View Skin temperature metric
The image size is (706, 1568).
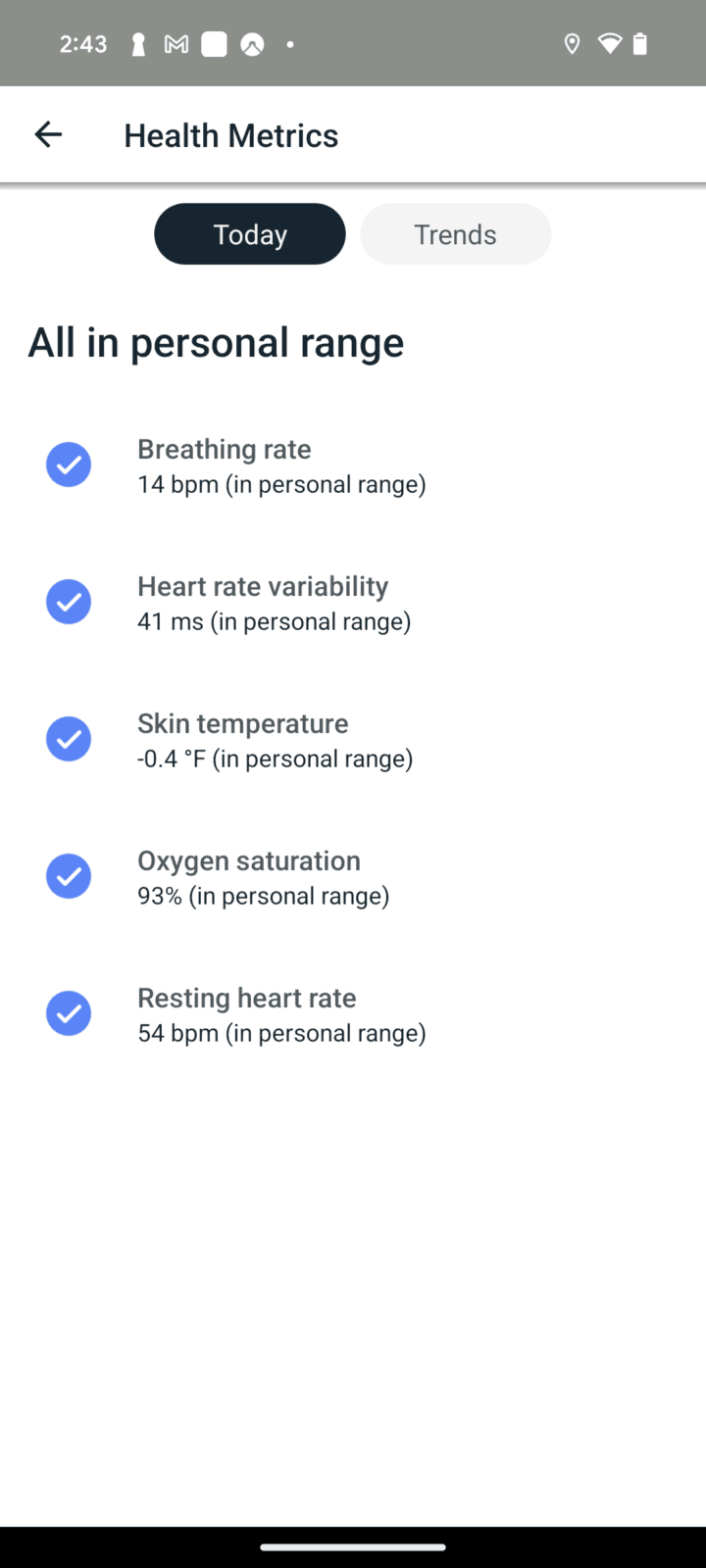[x=275, y=740]
